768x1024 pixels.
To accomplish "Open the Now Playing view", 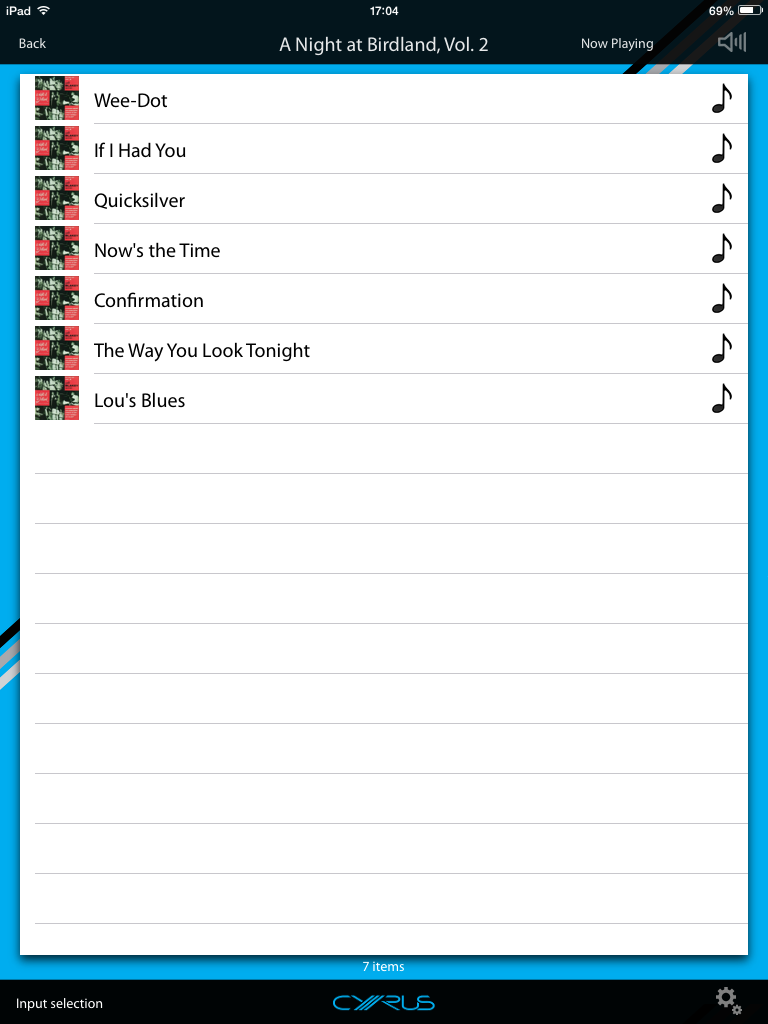I will click(x=616, y=43).
